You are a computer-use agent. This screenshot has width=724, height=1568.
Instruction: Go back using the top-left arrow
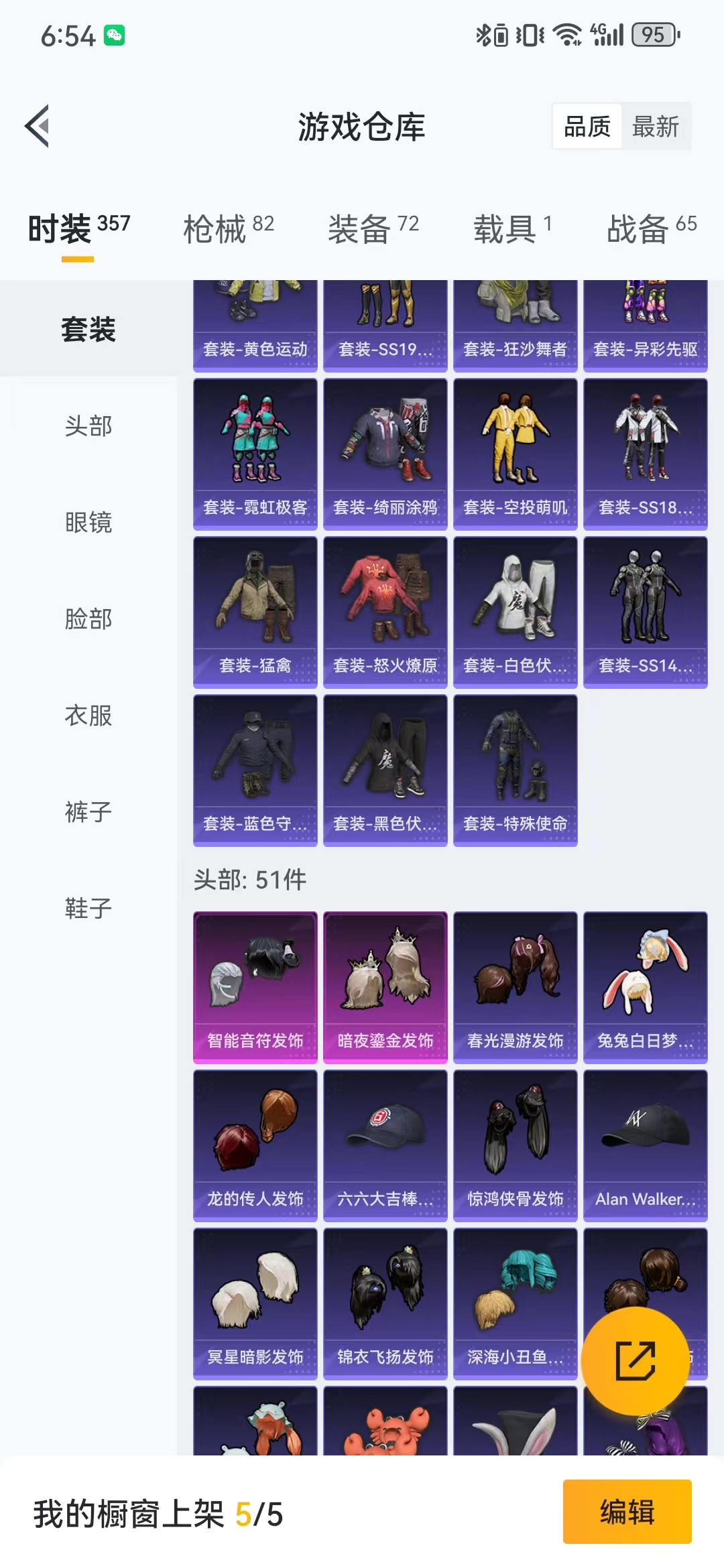click(38, 126)
